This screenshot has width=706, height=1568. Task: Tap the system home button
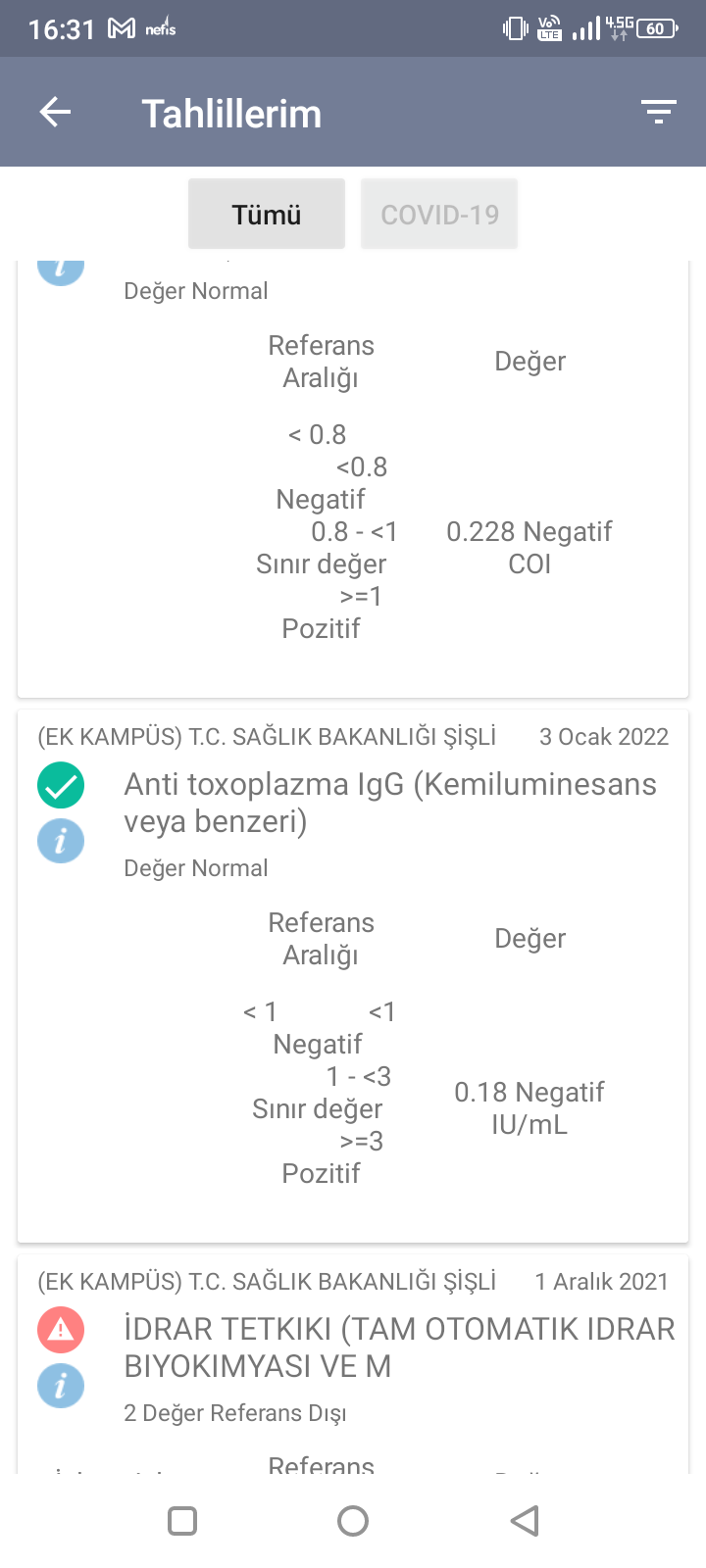click(x=353, y=1521)
